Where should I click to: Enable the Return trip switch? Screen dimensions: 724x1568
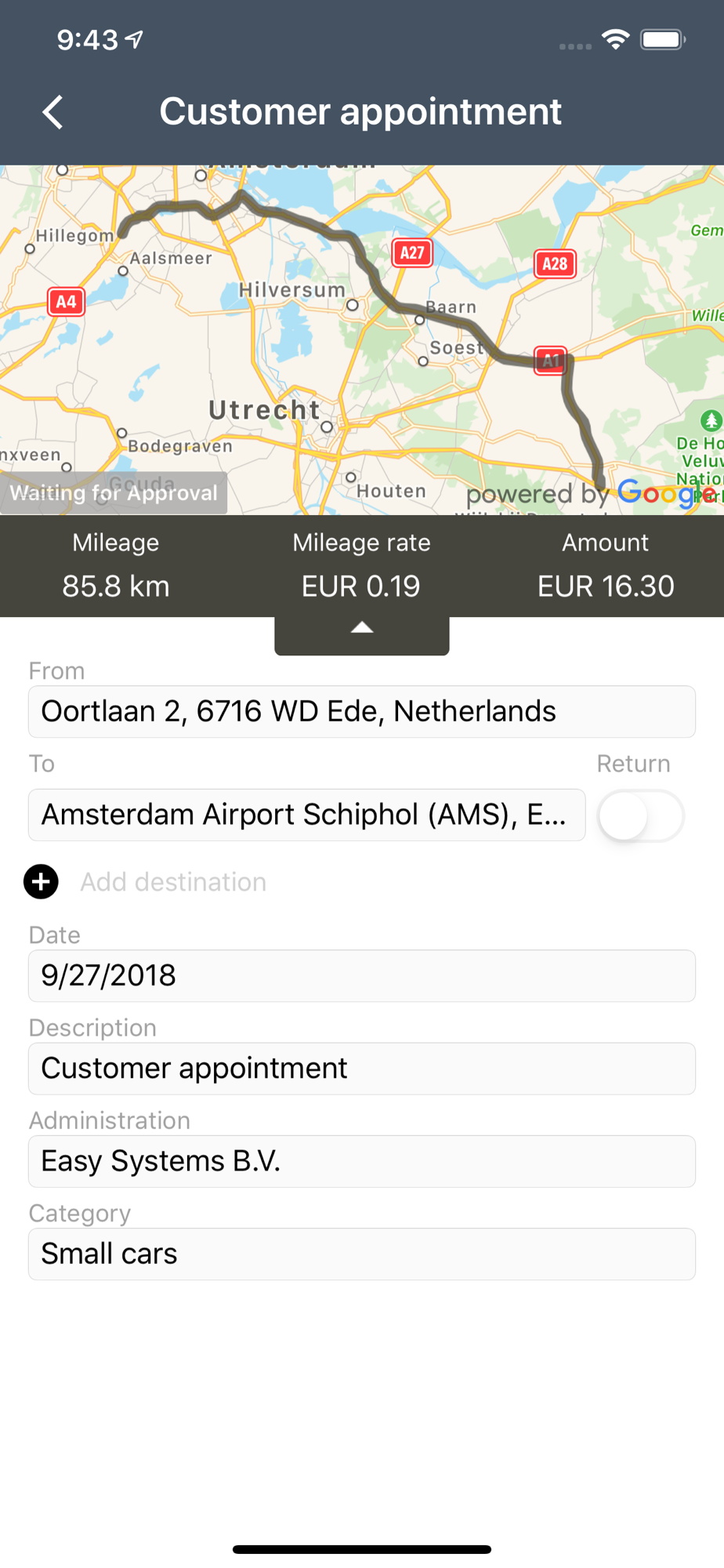[640, 815]
